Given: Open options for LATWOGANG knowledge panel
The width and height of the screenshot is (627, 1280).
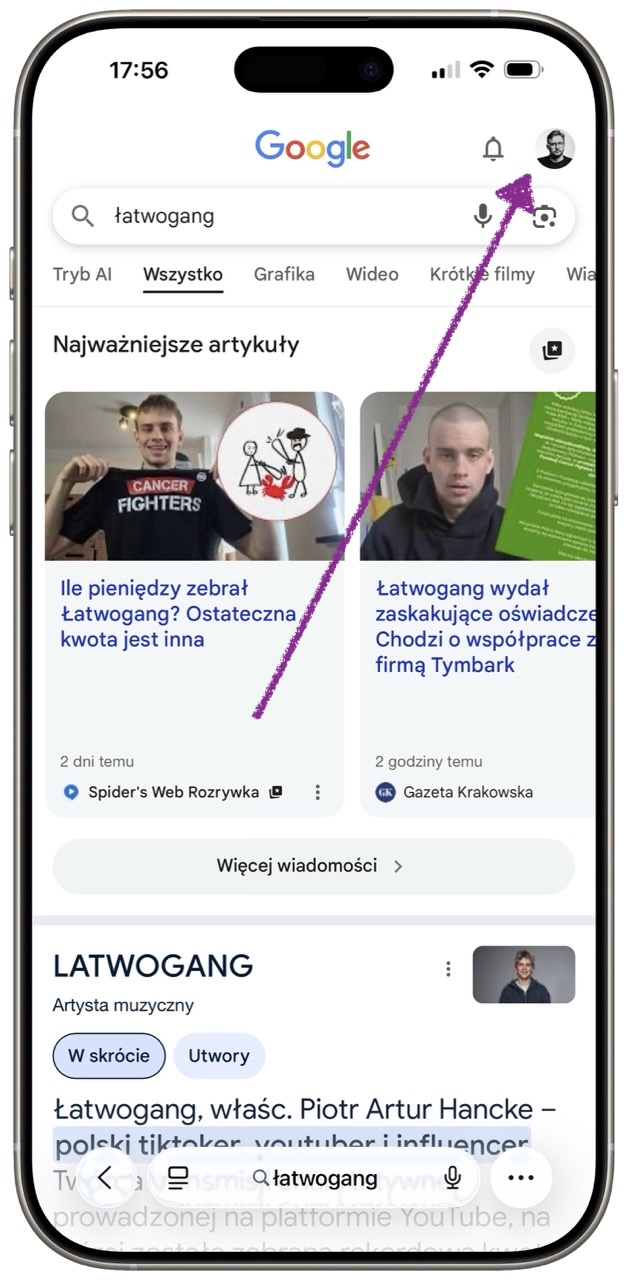Looking at the screenshot, I should [x=448, y=968].
